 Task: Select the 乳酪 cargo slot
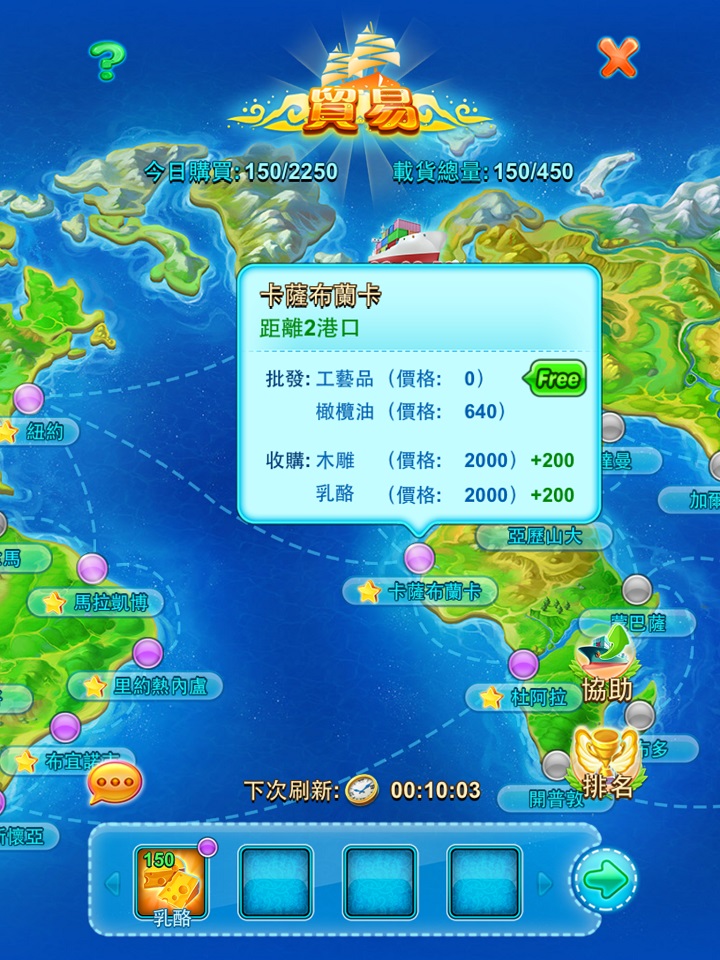click(171, 881)
